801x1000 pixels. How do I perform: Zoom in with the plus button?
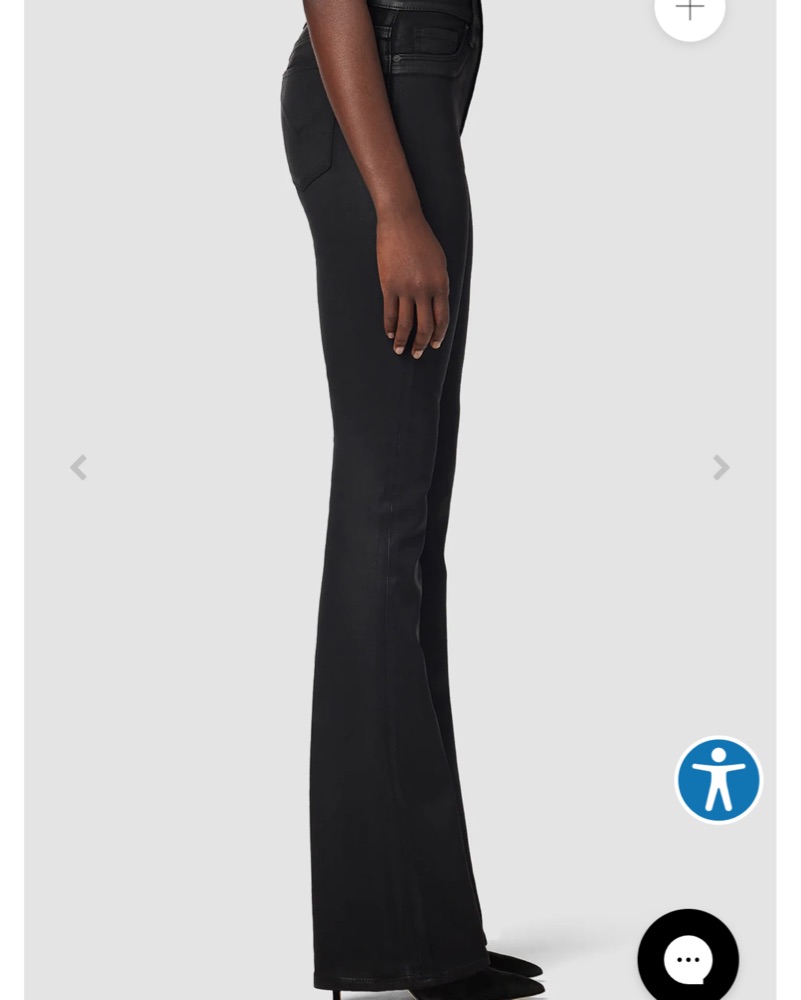coord(689,9)
